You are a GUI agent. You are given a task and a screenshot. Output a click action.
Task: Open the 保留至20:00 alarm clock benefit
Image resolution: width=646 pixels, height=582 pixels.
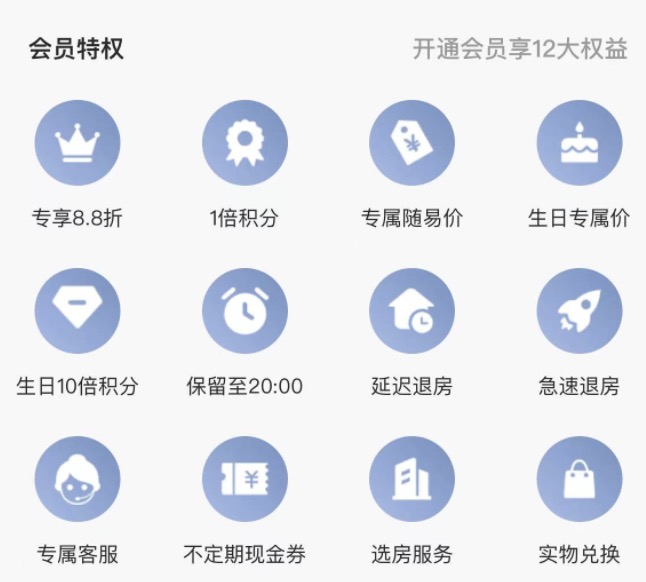pos(244,311)
